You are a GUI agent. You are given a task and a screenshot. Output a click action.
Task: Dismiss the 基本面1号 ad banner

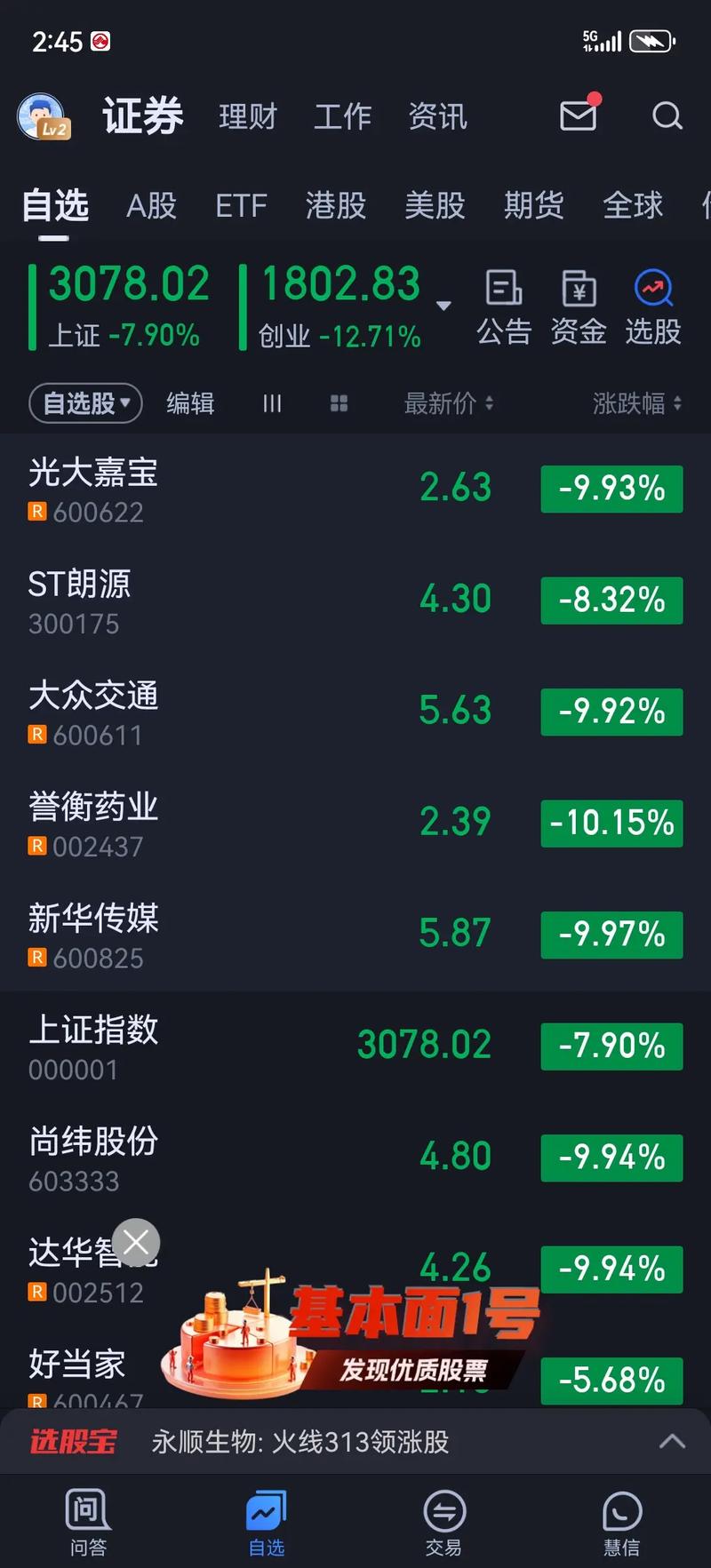coord(136,1242)
